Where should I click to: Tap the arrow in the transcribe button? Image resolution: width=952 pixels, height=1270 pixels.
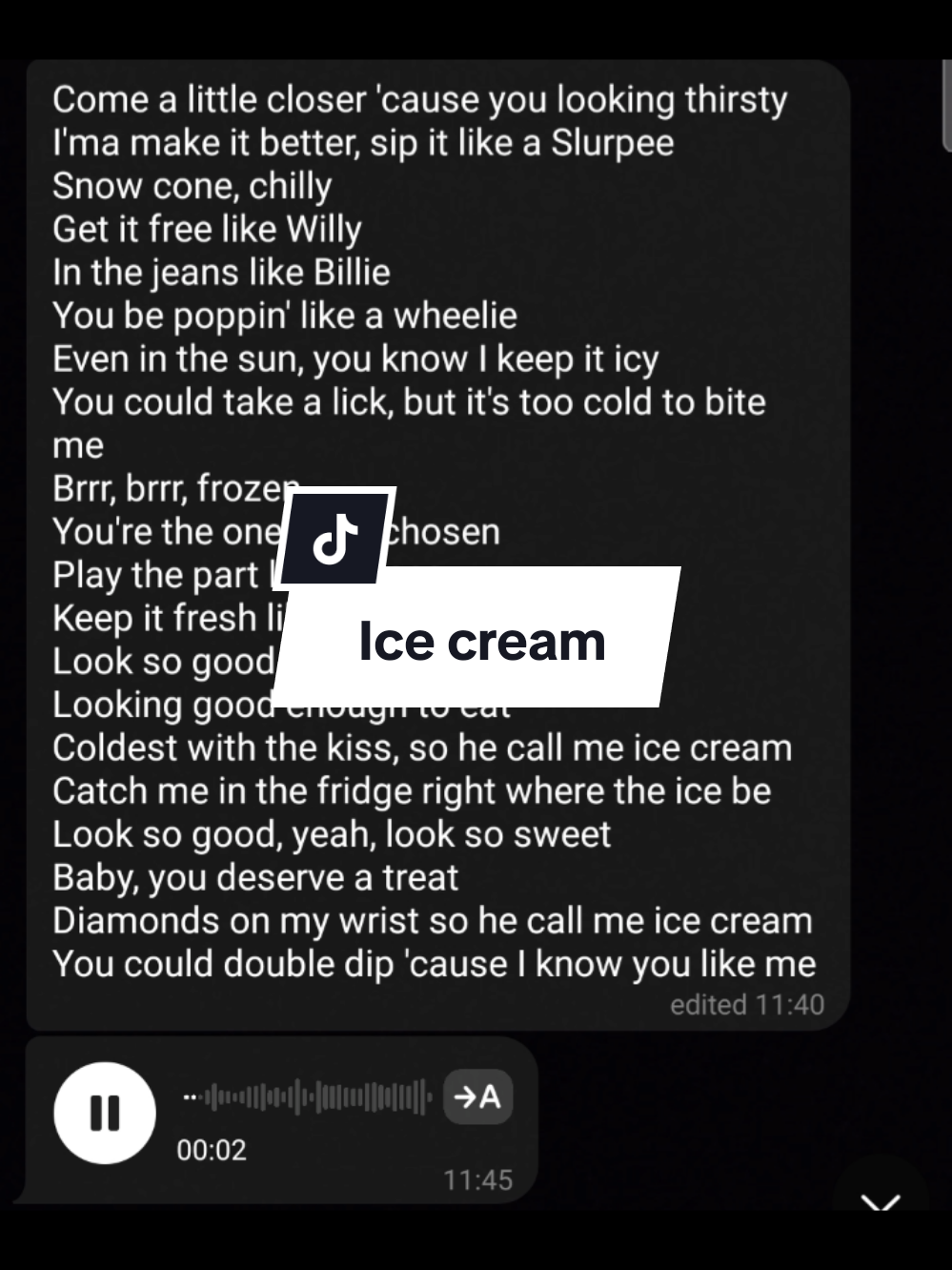464,1098
